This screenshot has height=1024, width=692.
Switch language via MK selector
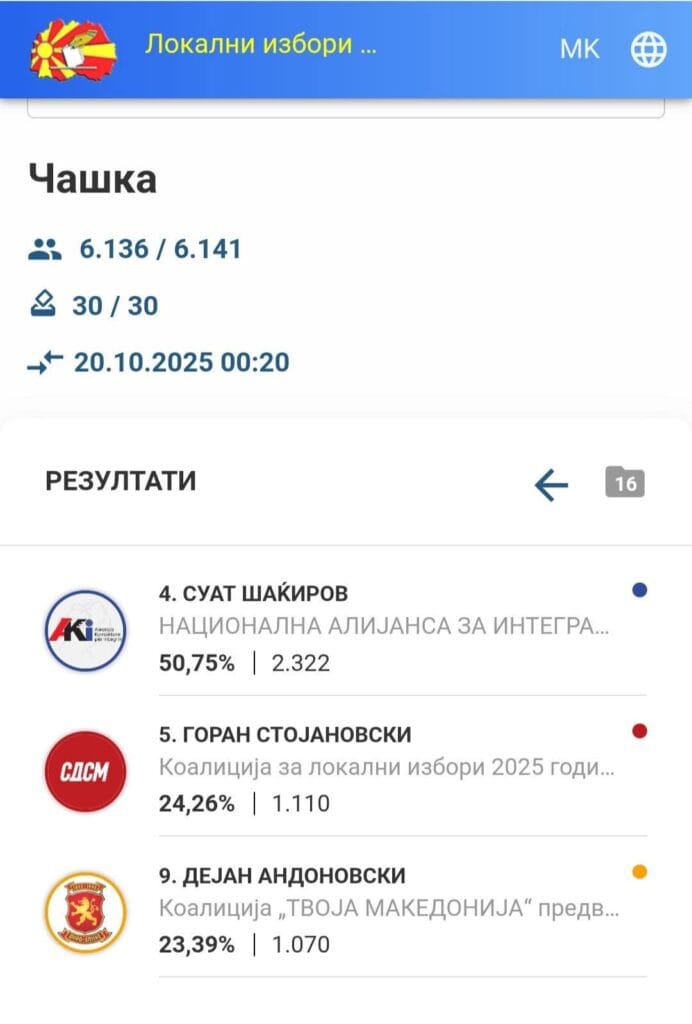(579, 48)
